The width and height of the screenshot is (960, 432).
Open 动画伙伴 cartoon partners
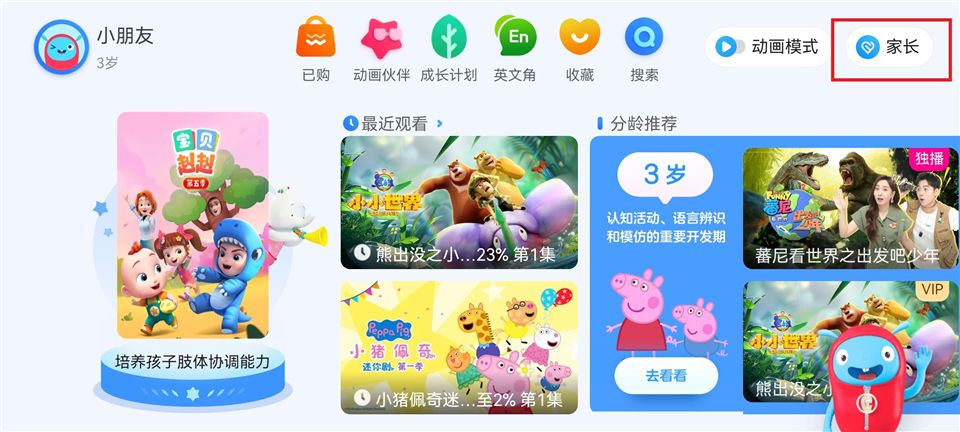(x=381, y=49)
